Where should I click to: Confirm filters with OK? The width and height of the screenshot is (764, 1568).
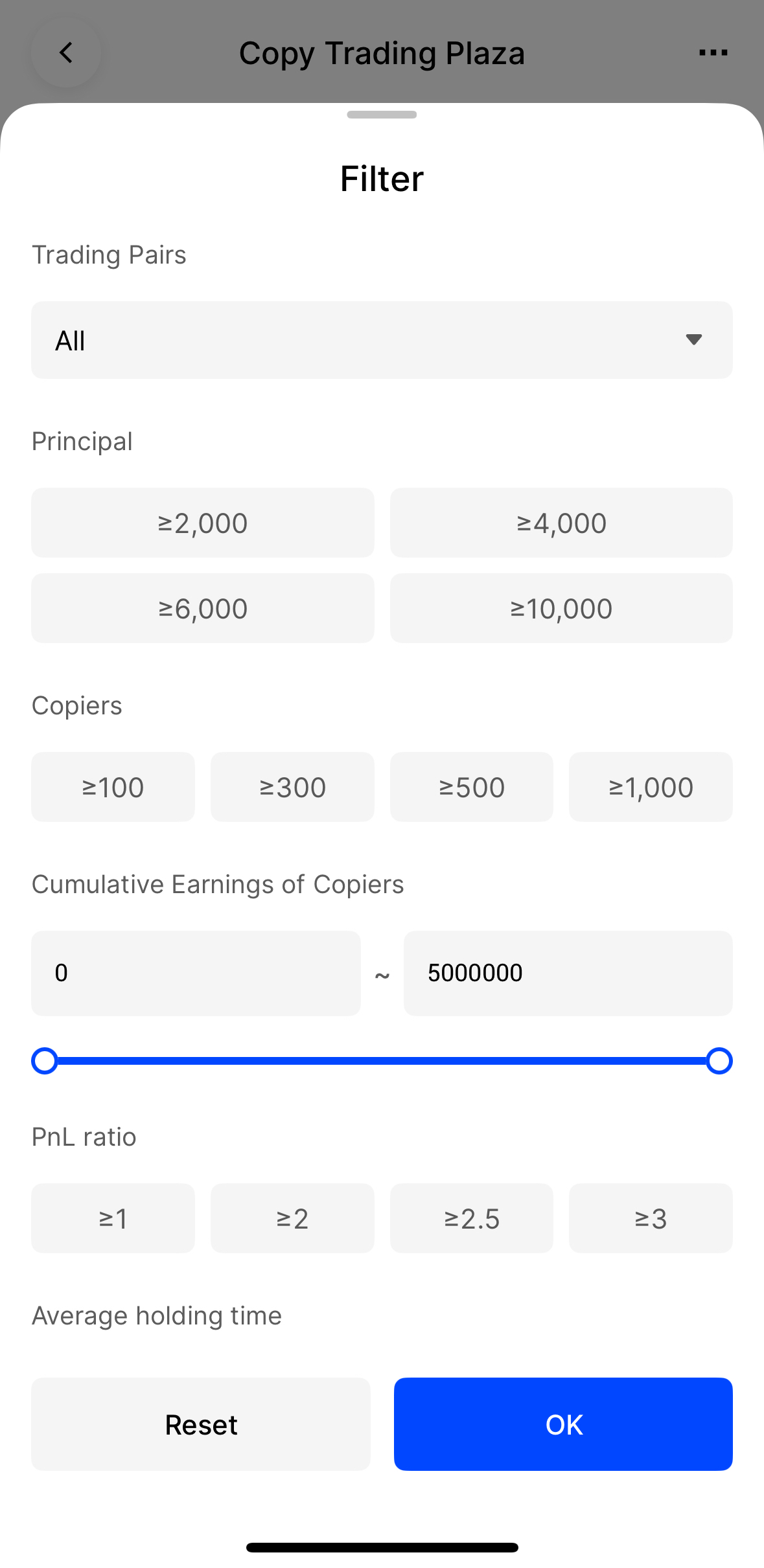point(563,1424)
